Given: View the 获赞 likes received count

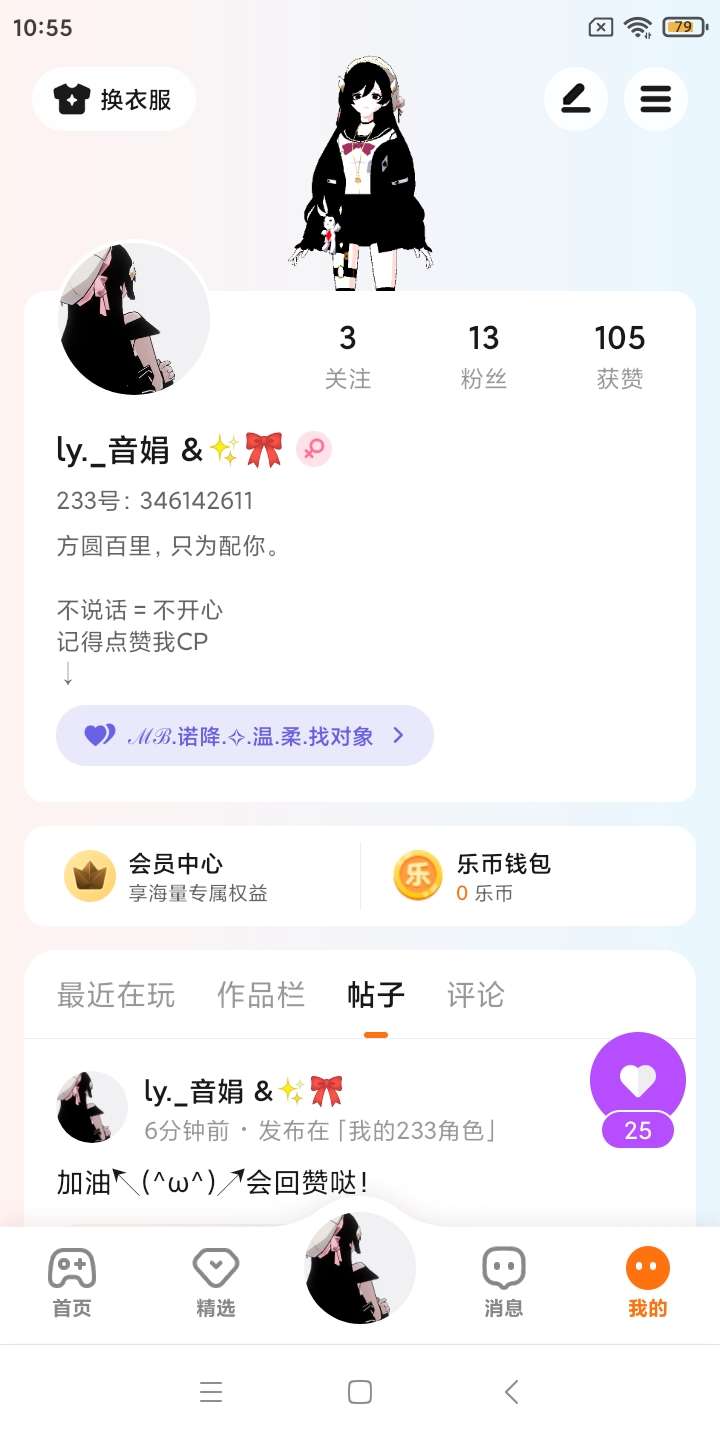Looking at the screenshot, I should 620,356.
